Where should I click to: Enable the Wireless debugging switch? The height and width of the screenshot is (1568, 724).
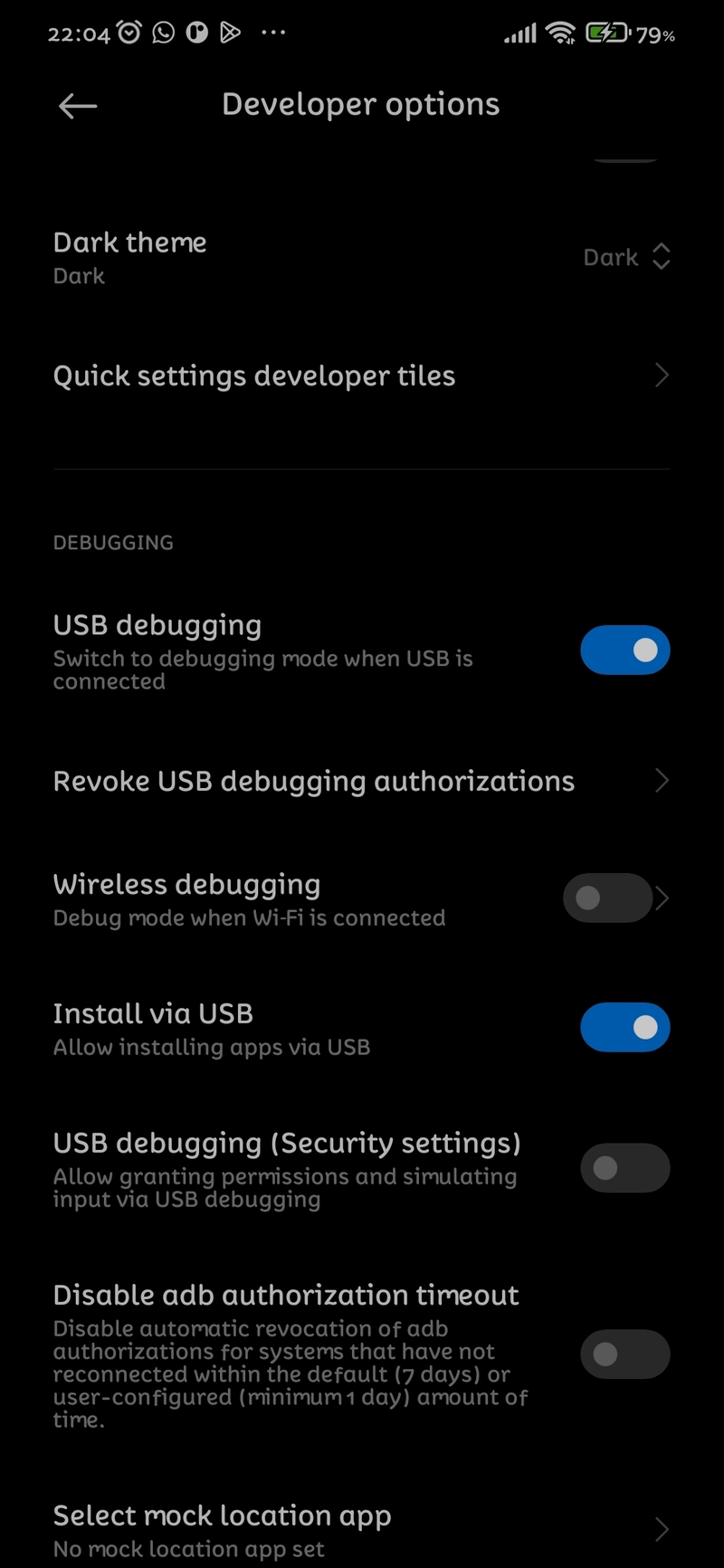(606, 898)
